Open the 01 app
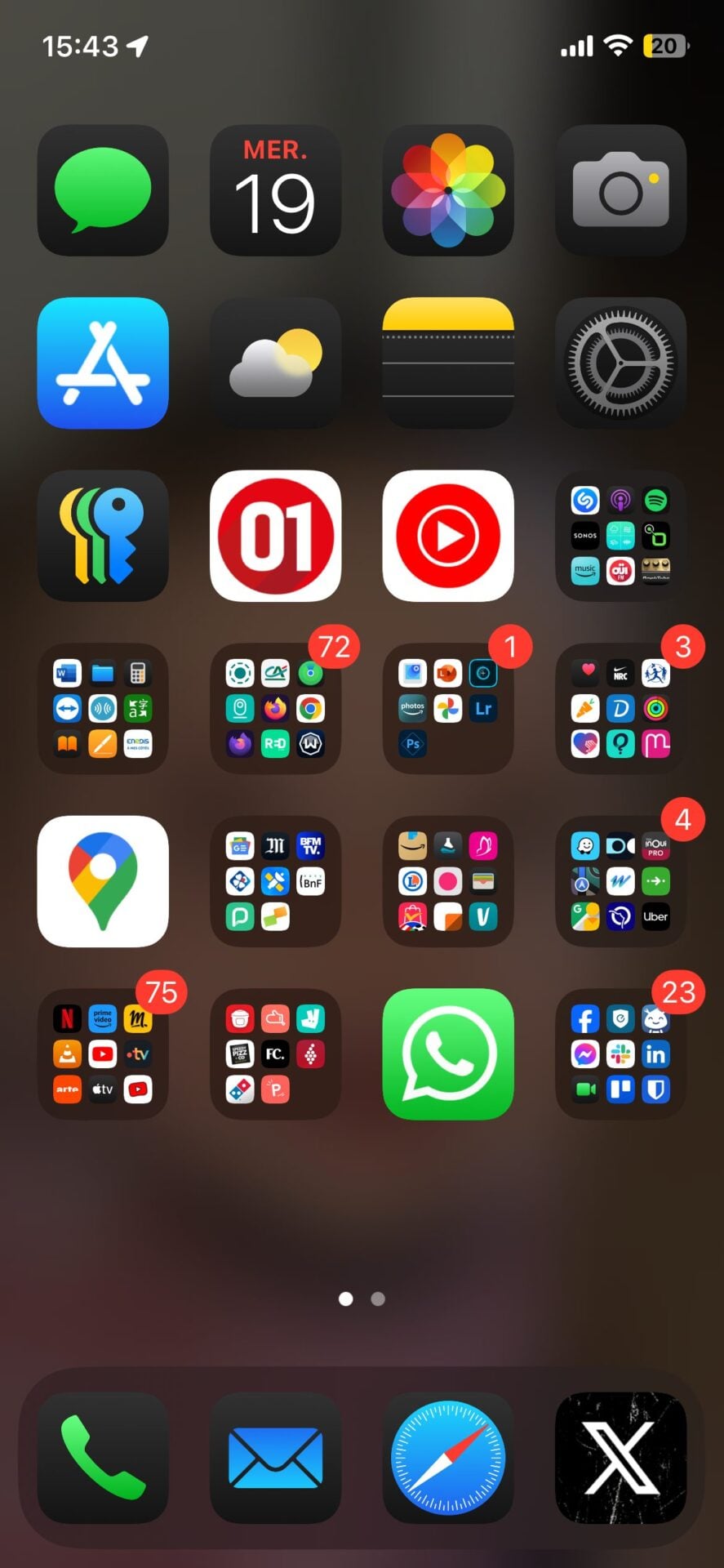This screenshot has width=724, height=1568. click(275, 536)
